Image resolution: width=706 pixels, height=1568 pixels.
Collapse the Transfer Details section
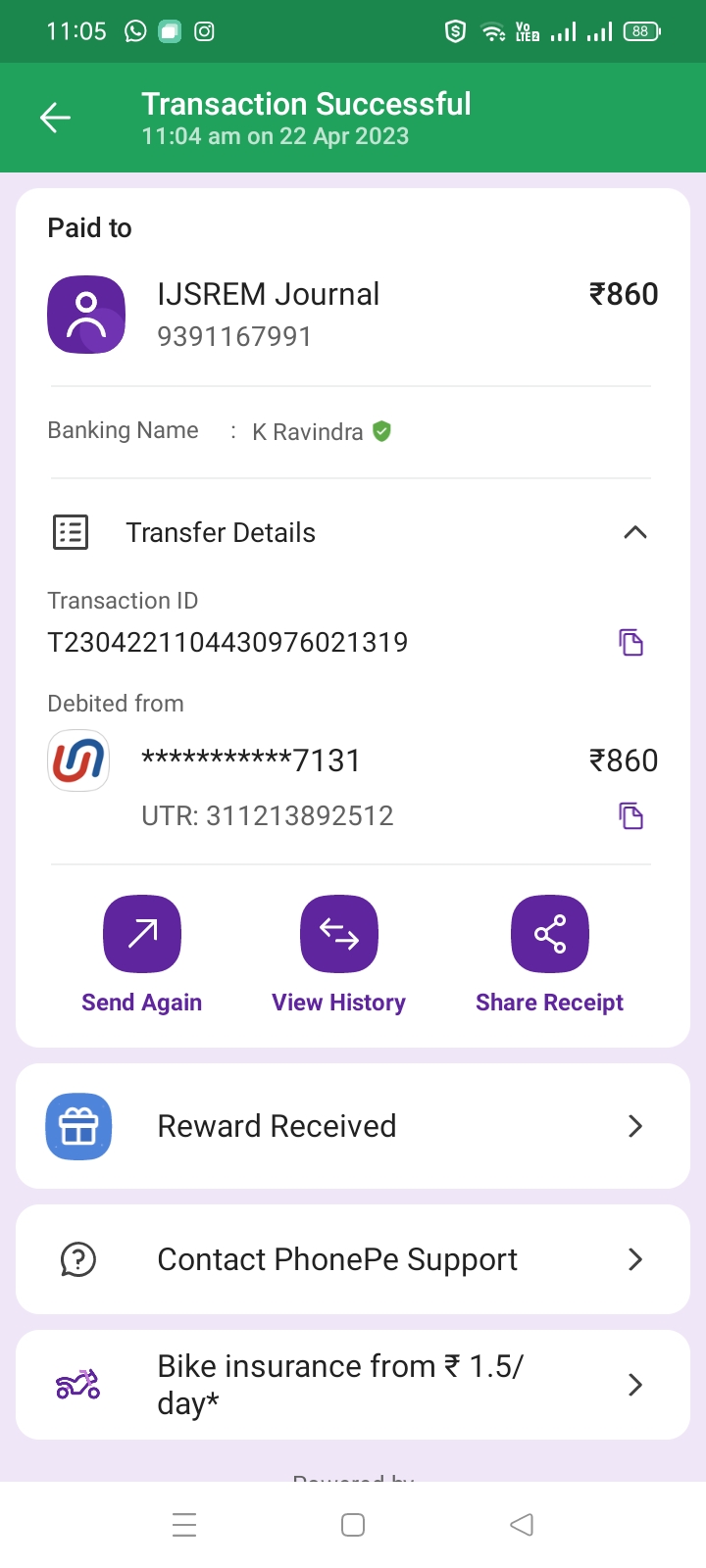point(634,532)
